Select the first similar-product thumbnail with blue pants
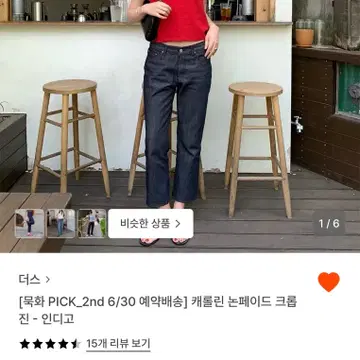The height and width of the screenshot is (360, 360). coord(29,223)
